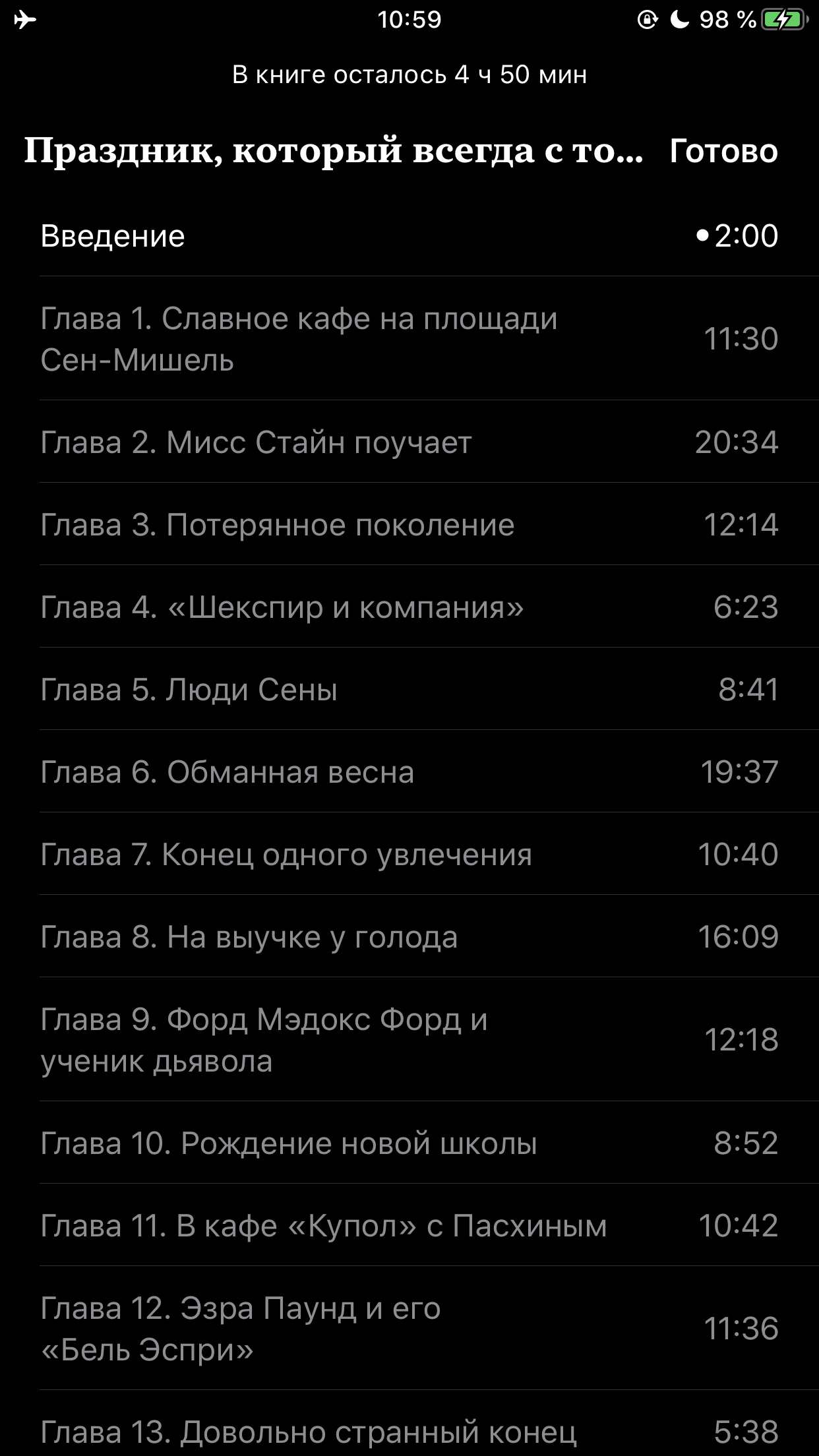Open Глава 7. Конец одного увлечения
819x1456 pixels.
click(409, 854)
